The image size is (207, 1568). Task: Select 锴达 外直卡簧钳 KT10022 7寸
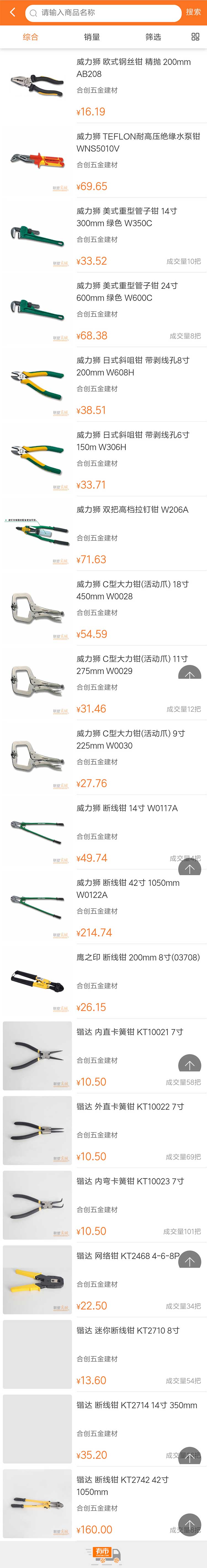click(x=130, y=1106)
